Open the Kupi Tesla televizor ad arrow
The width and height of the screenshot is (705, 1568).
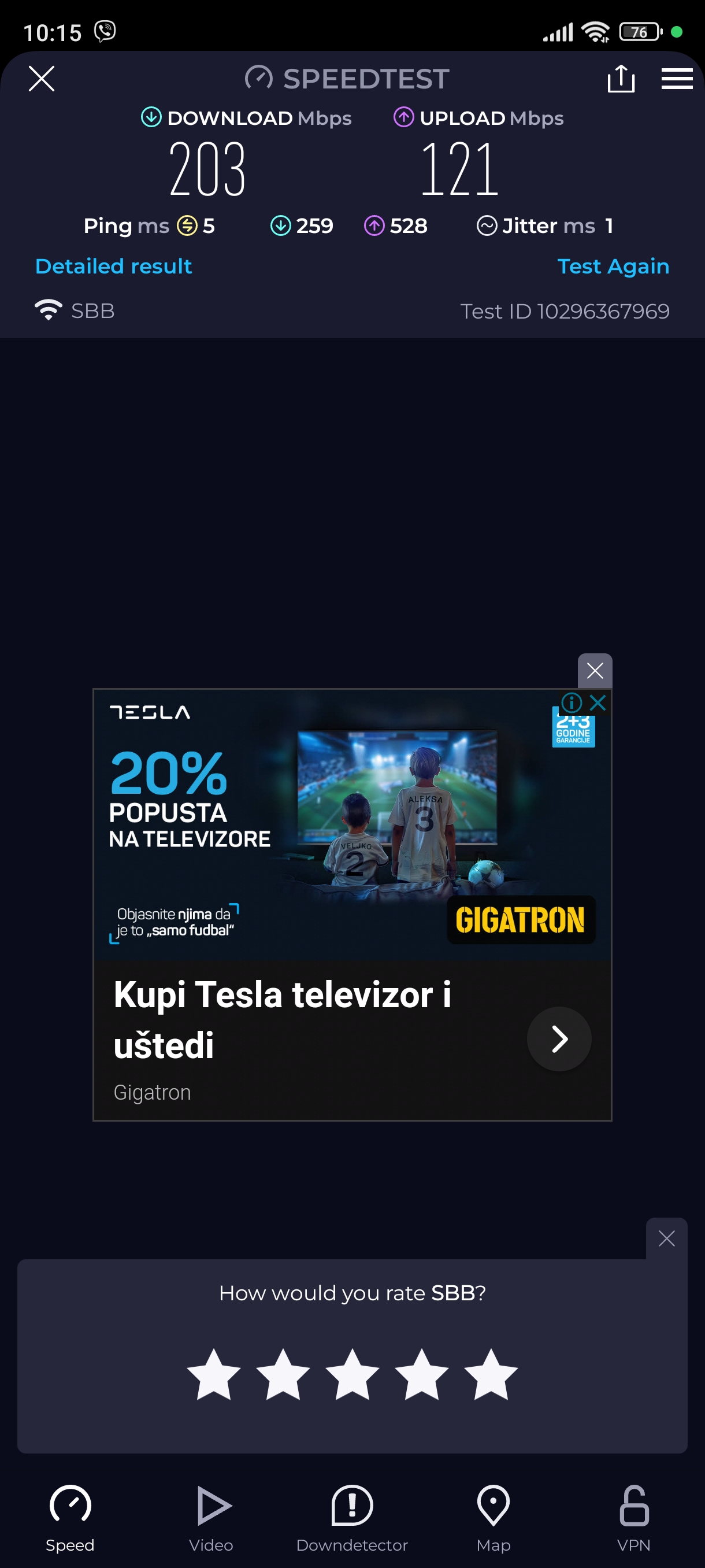(x=558, y=1038)
